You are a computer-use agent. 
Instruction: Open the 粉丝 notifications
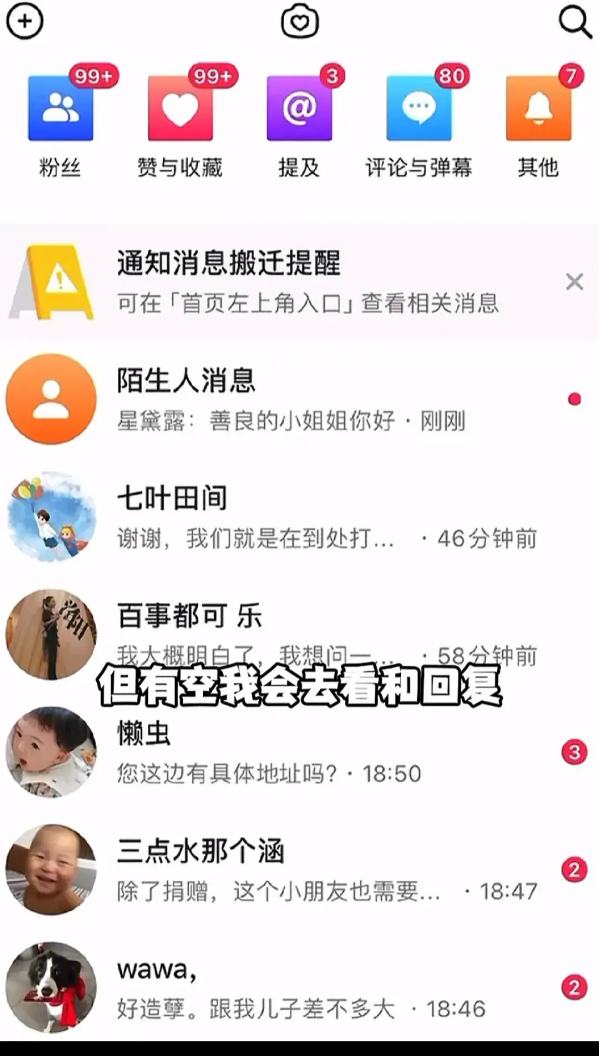click(60, 110)
